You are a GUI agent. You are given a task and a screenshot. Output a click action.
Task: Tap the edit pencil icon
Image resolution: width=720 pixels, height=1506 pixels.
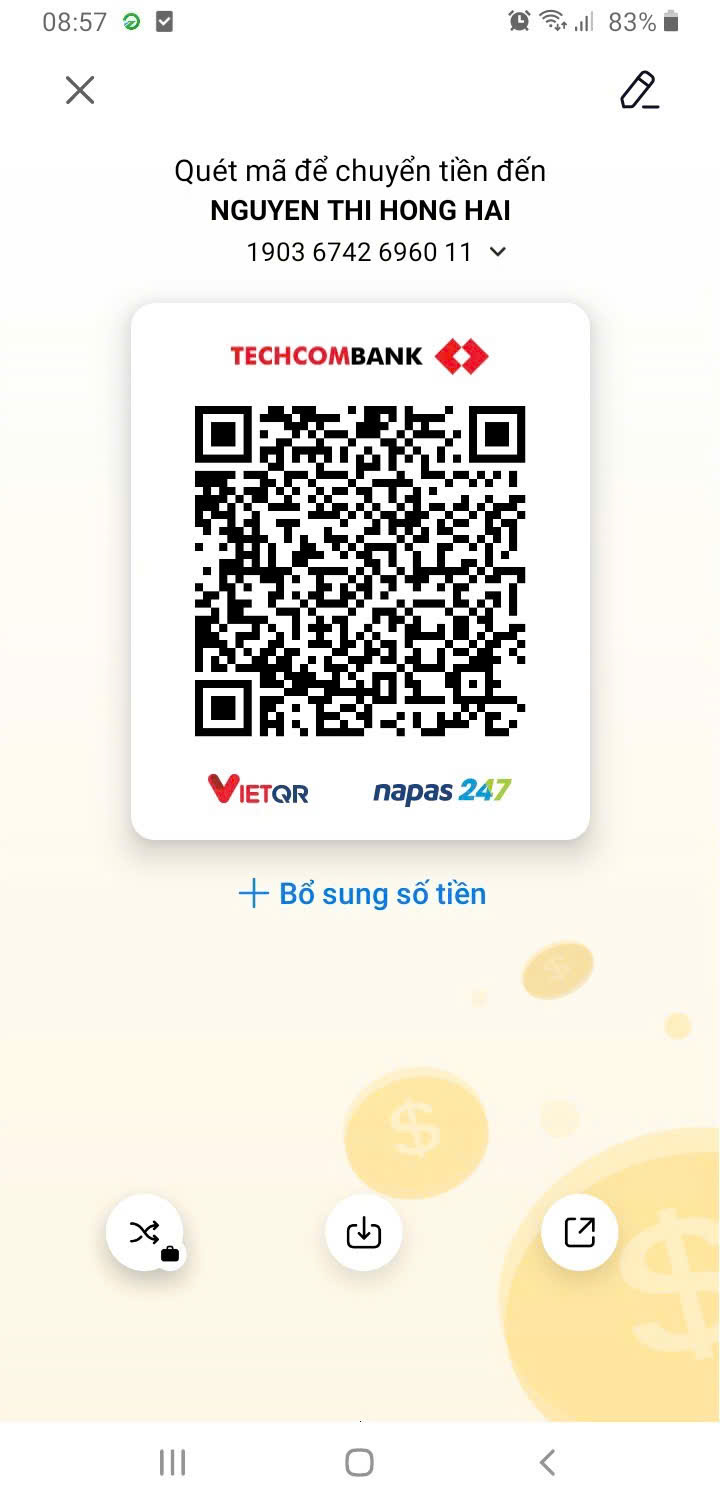(x=639, y=90)
